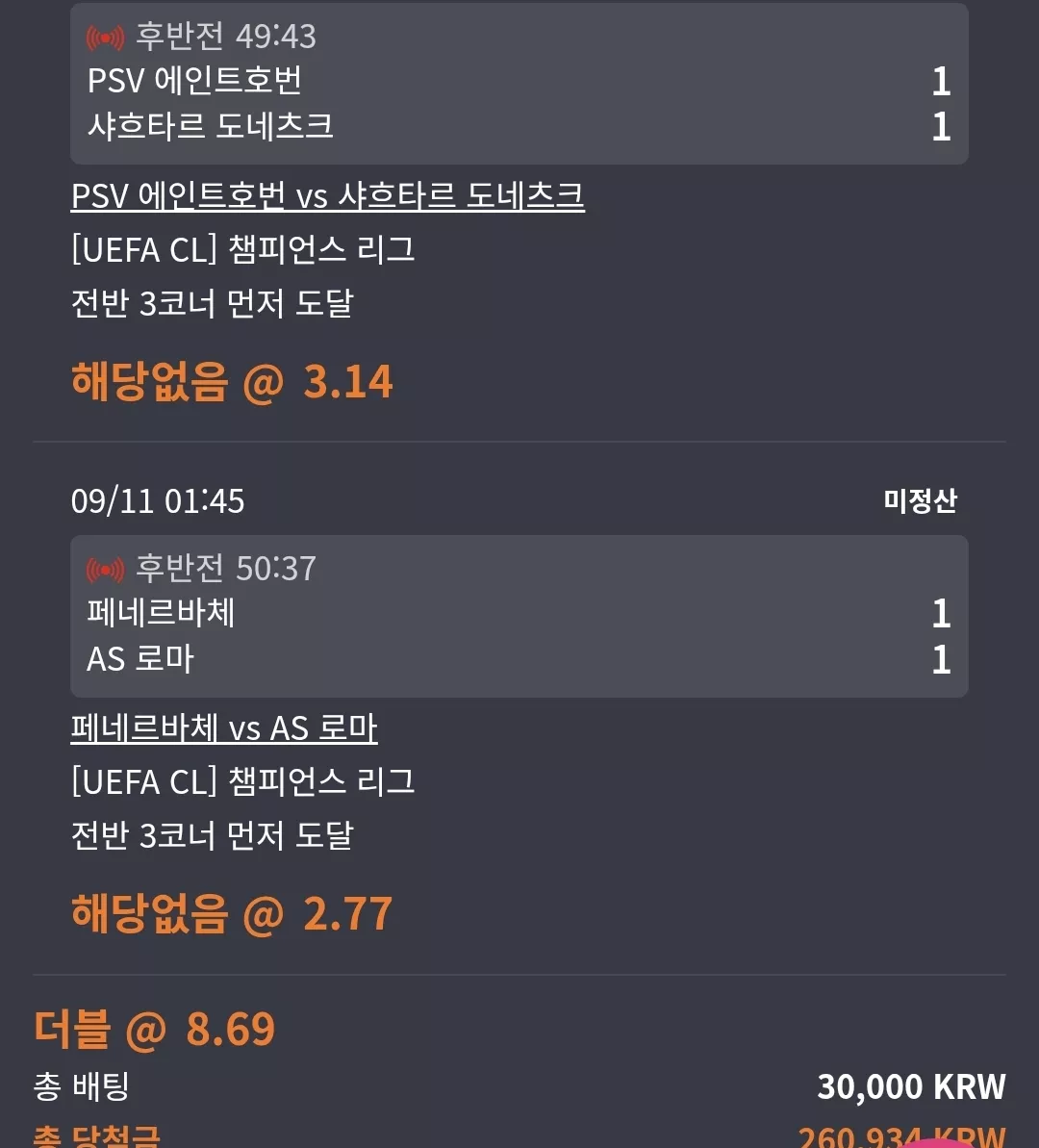Open the live score card for PSV 에인트호번

tap(519, 84)
